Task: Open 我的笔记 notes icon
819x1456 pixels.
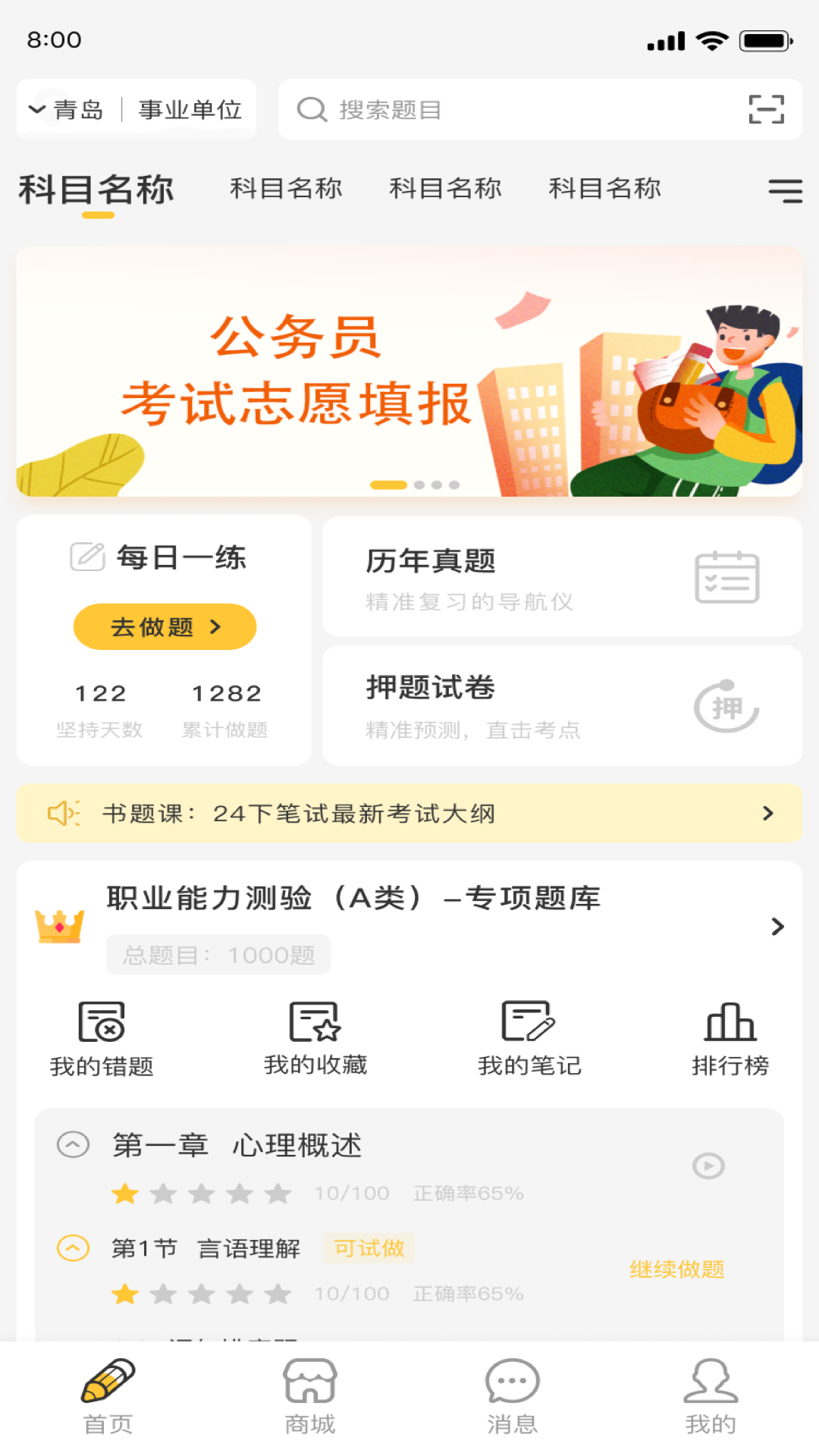Action: click(x=527, y=1023)
